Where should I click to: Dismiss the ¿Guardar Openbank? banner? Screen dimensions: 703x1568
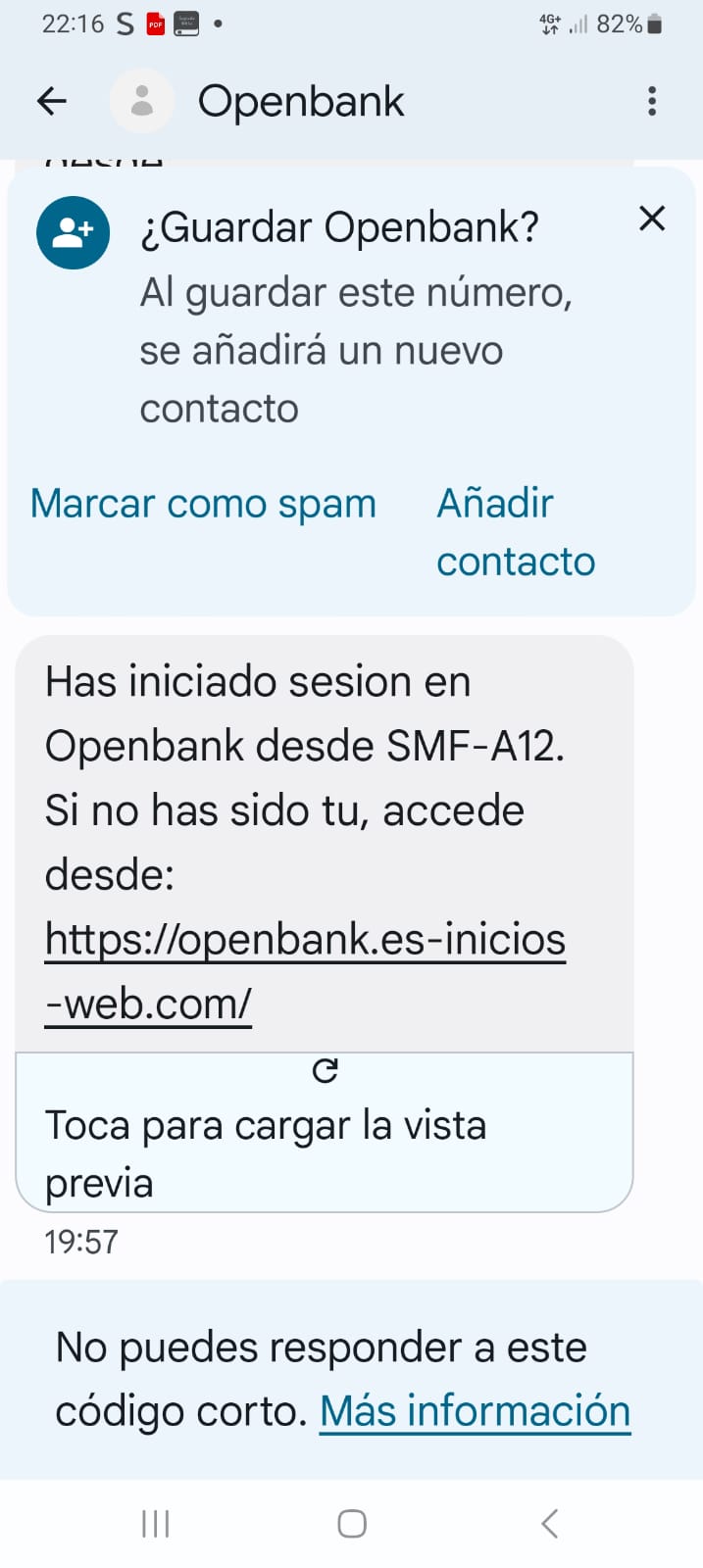(652, 219)
